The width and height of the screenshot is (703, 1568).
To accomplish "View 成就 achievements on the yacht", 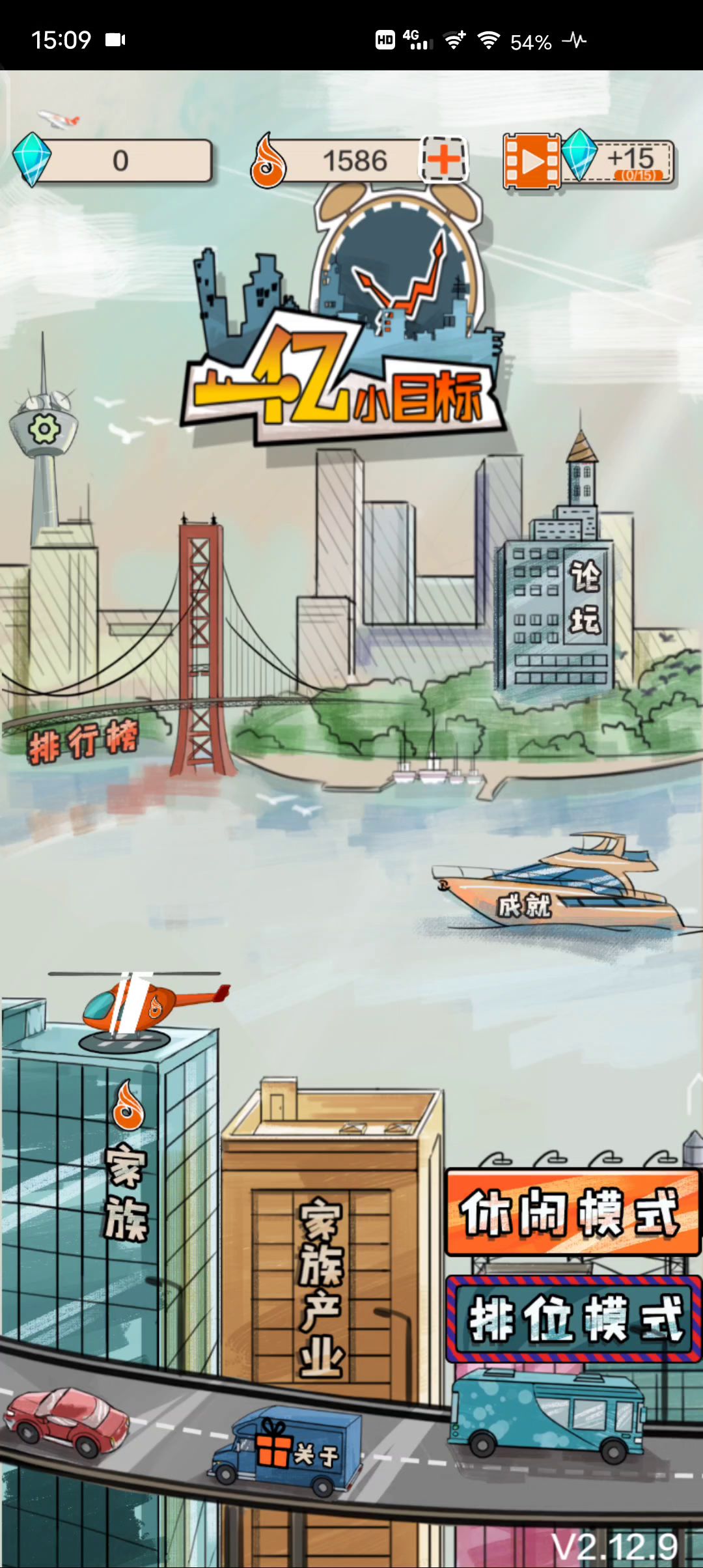I will click(x=525, y=904).
